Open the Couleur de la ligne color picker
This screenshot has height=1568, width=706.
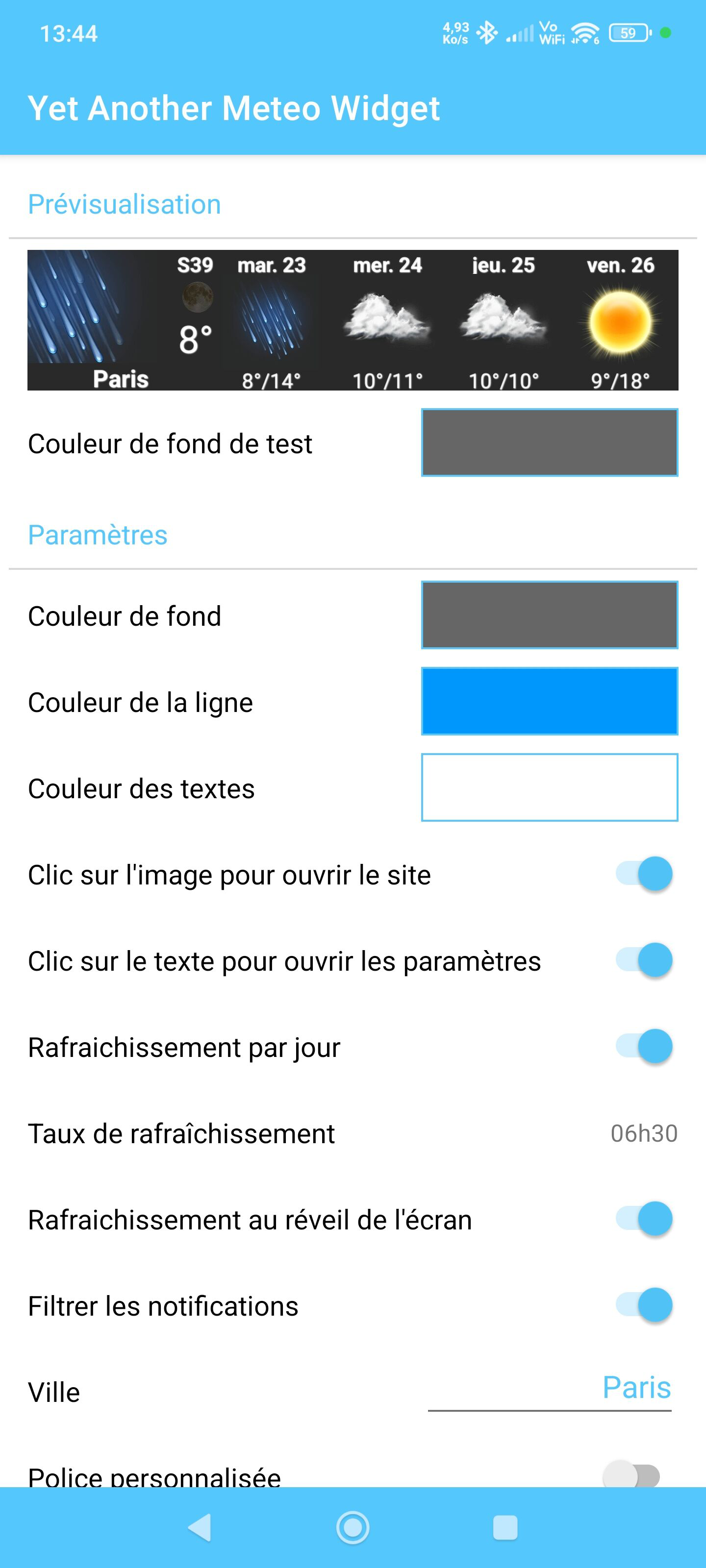coord(549,701)
